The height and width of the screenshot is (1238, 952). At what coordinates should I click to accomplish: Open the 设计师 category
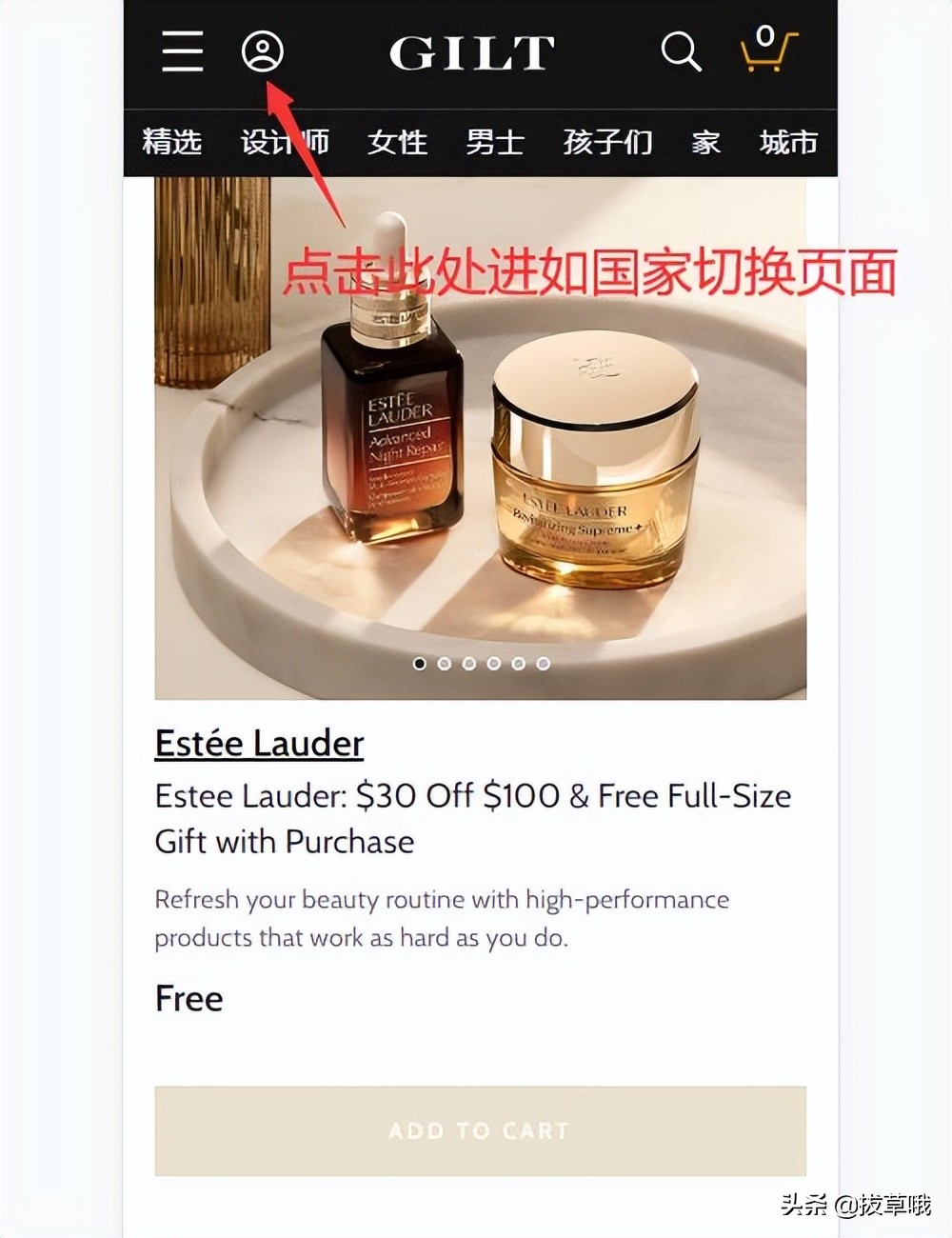click(284, 141)
